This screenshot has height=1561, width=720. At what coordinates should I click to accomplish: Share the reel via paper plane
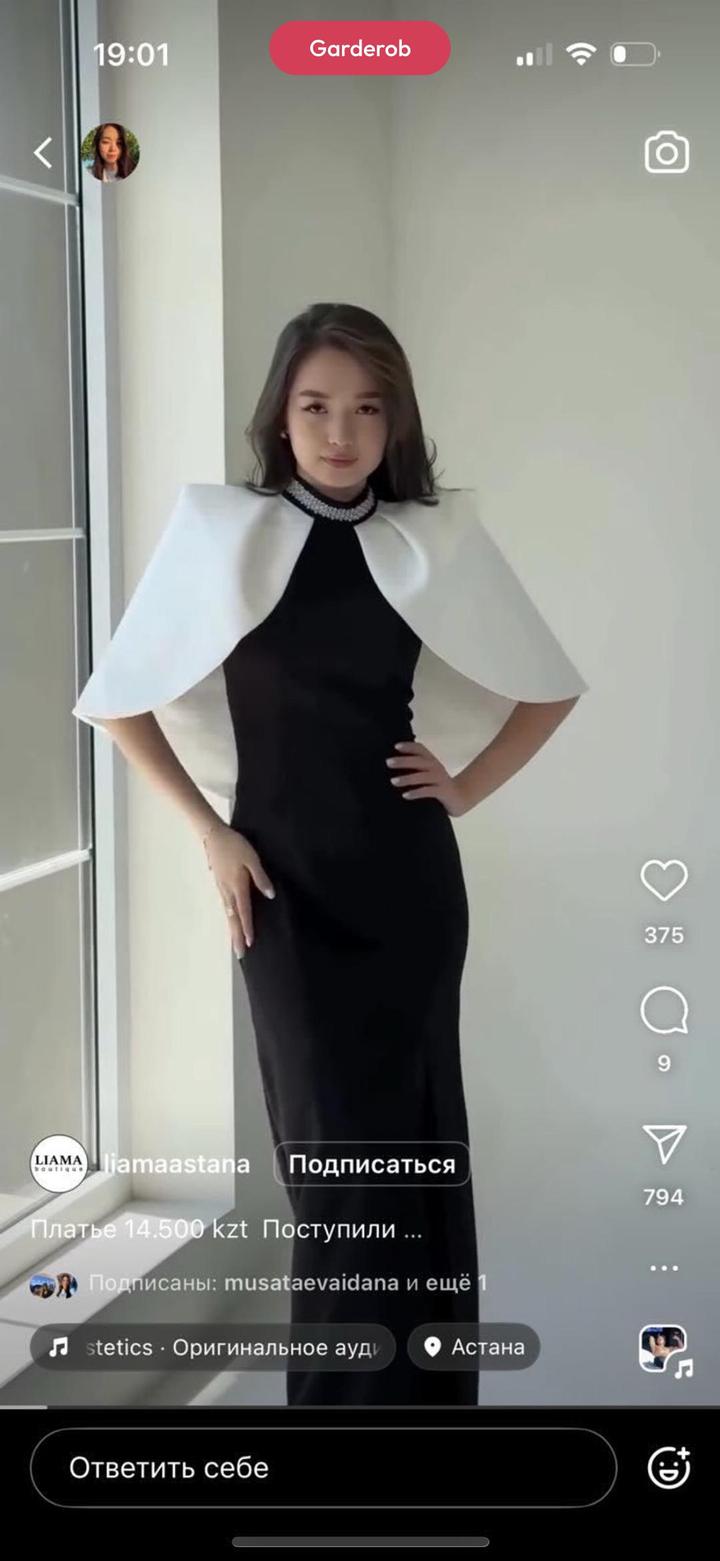[664, 1144]
